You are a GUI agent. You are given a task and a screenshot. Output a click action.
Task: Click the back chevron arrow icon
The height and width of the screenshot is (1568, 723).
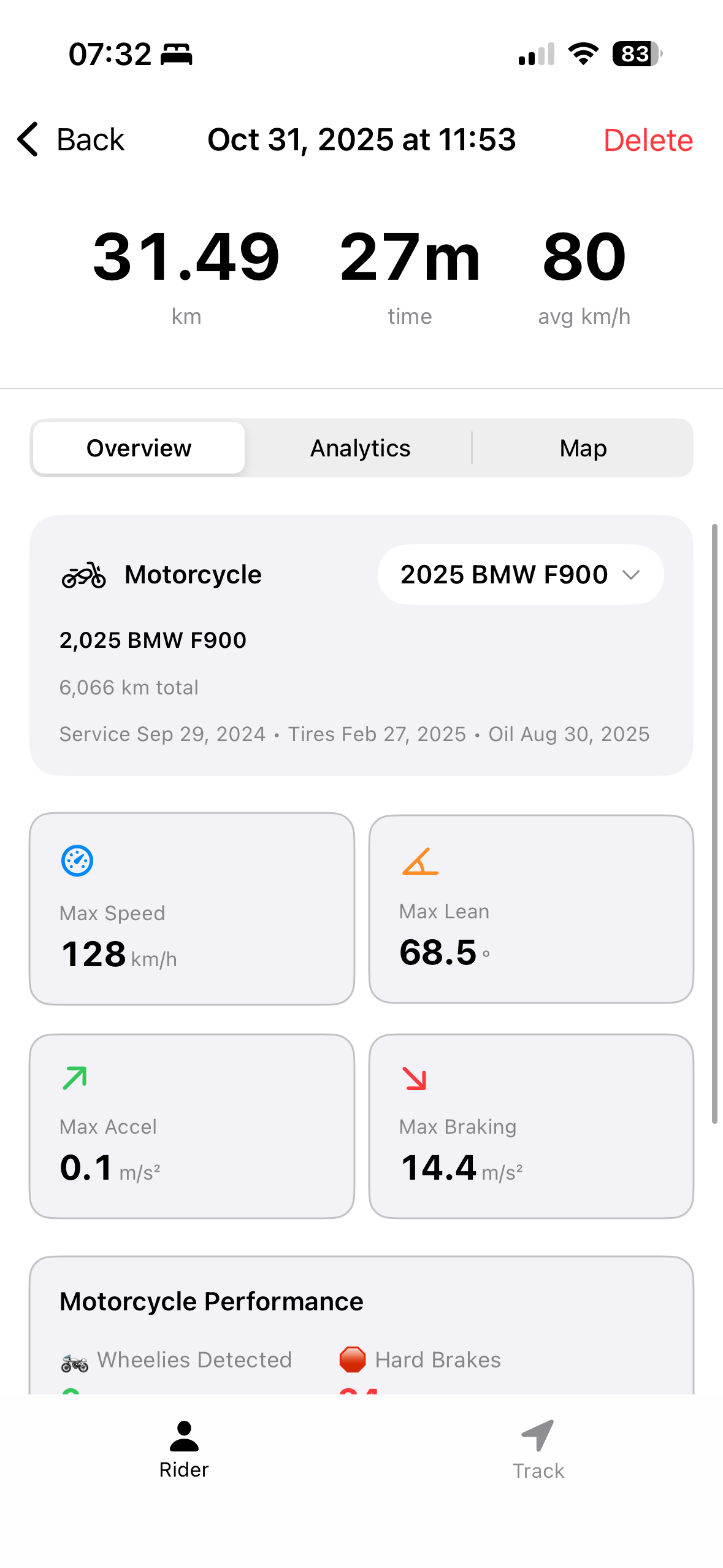pyautogui.click(x=27, y=140)
